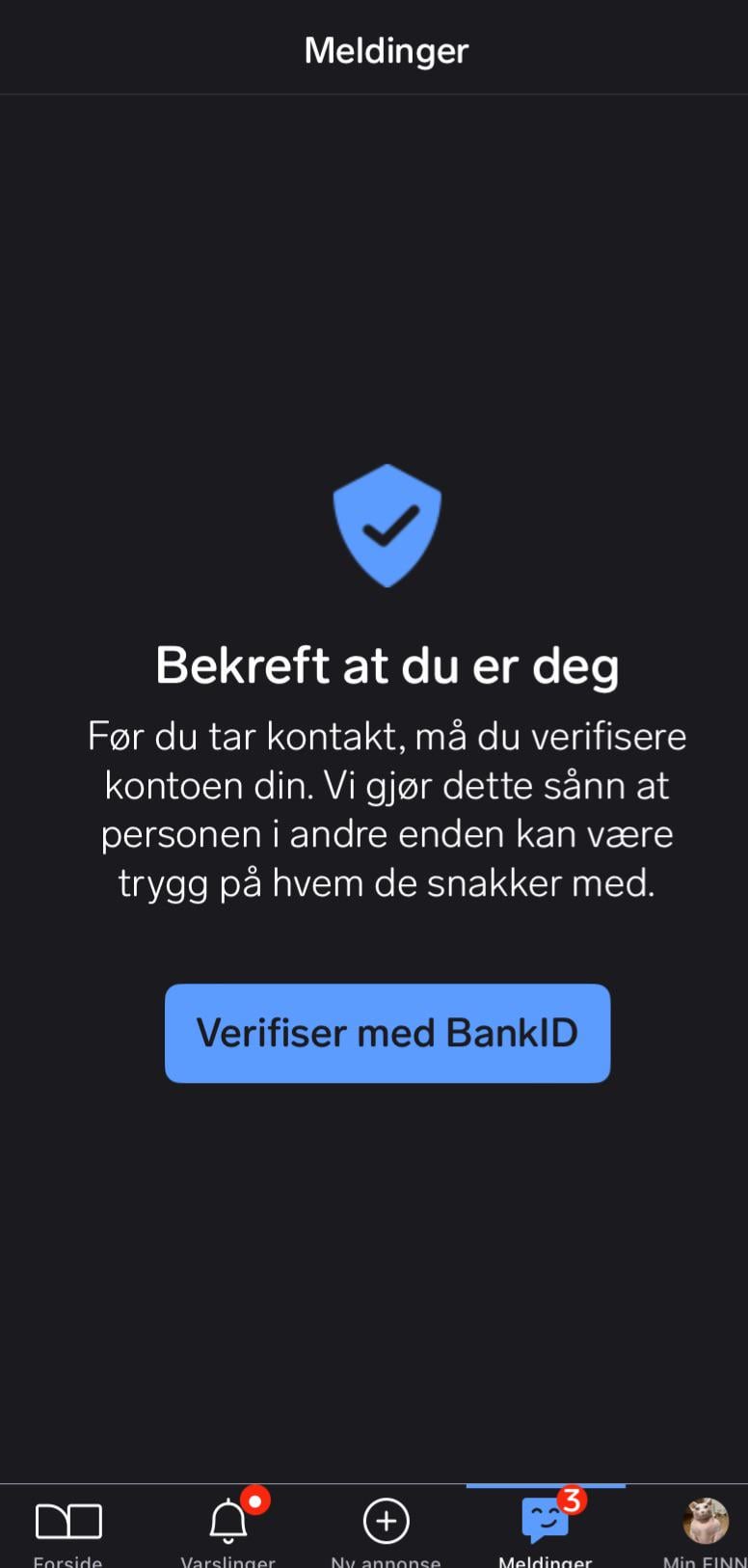Viewport: 748px width, 1568px height.
Task: Select the Meldinger tab
Action: click(545, 1528)
